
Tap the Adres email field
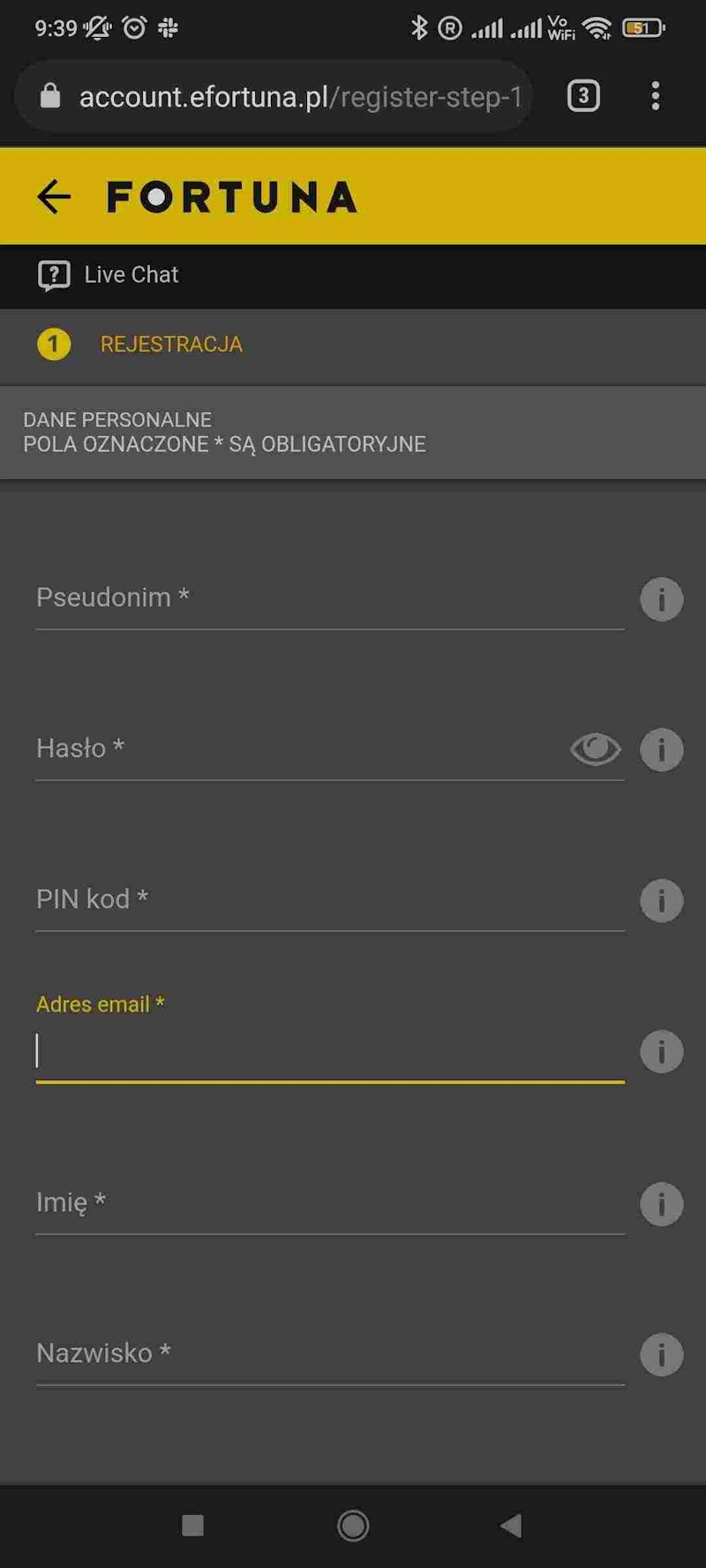coord(329,1051)
